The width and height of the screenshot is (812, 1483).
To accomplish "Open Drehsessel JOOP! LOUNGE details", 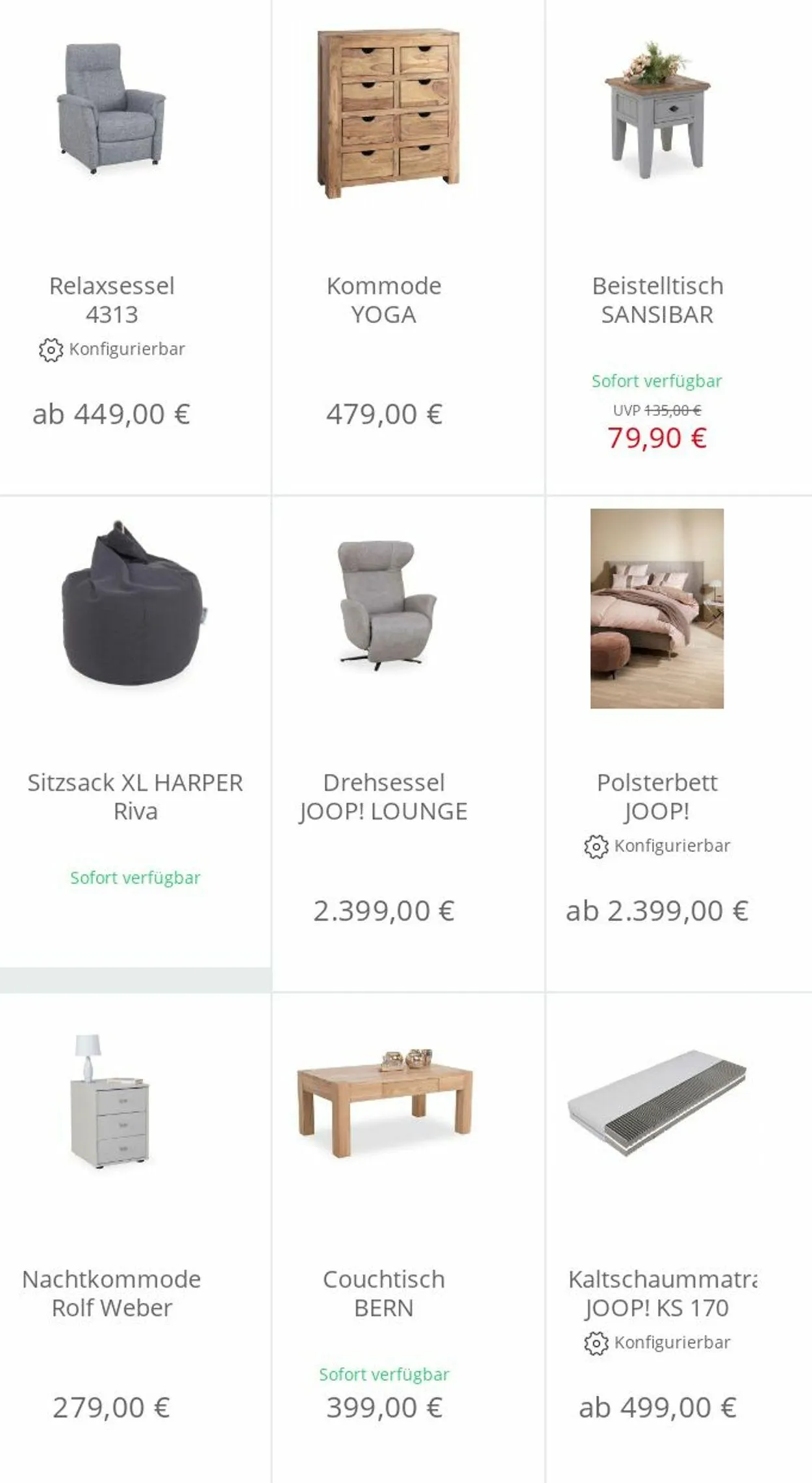I will (x=408, y=744).
